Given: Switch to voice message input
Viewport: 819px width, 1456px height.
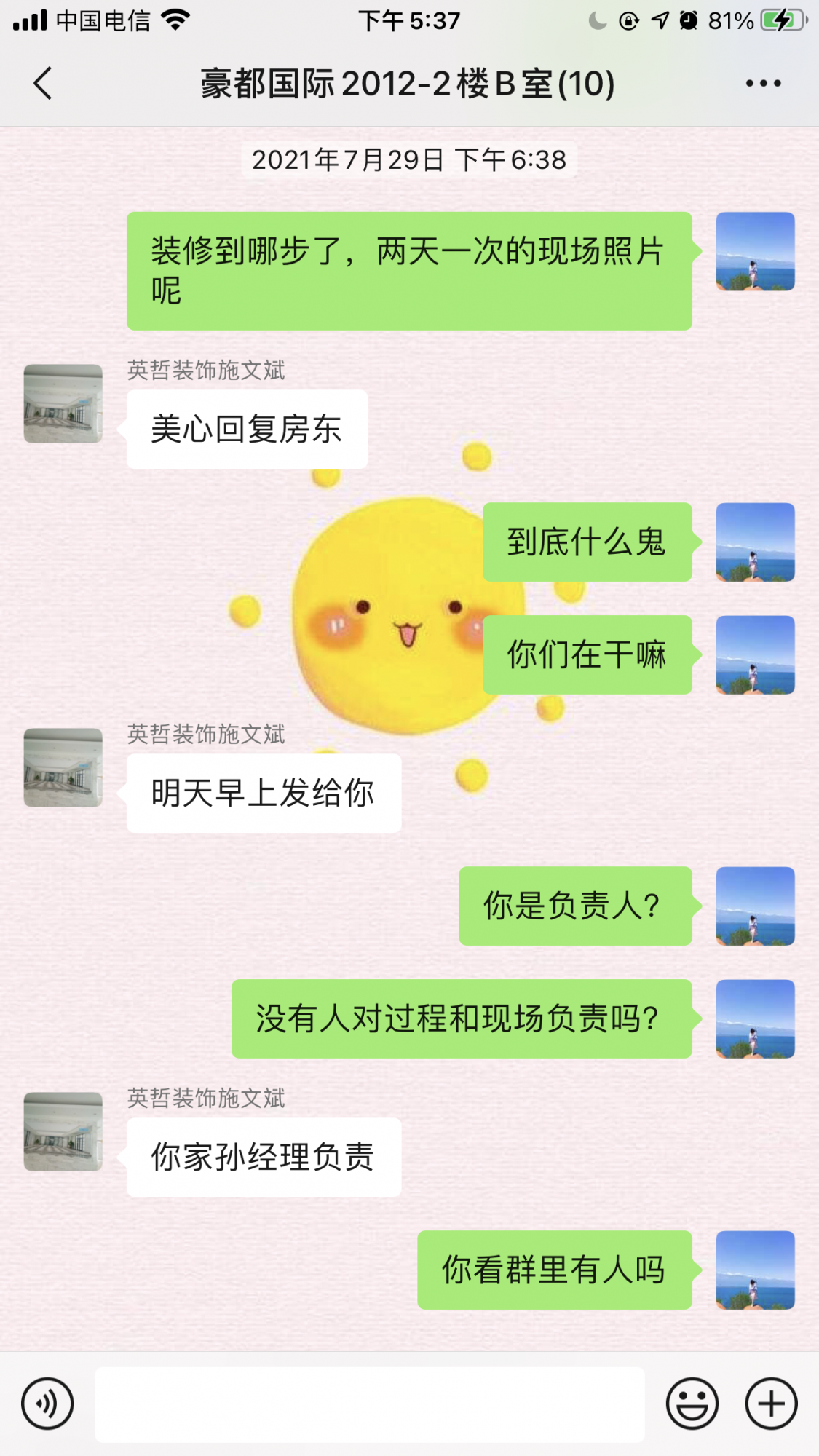Looking at the screenshot, I should click(47, 1403).
